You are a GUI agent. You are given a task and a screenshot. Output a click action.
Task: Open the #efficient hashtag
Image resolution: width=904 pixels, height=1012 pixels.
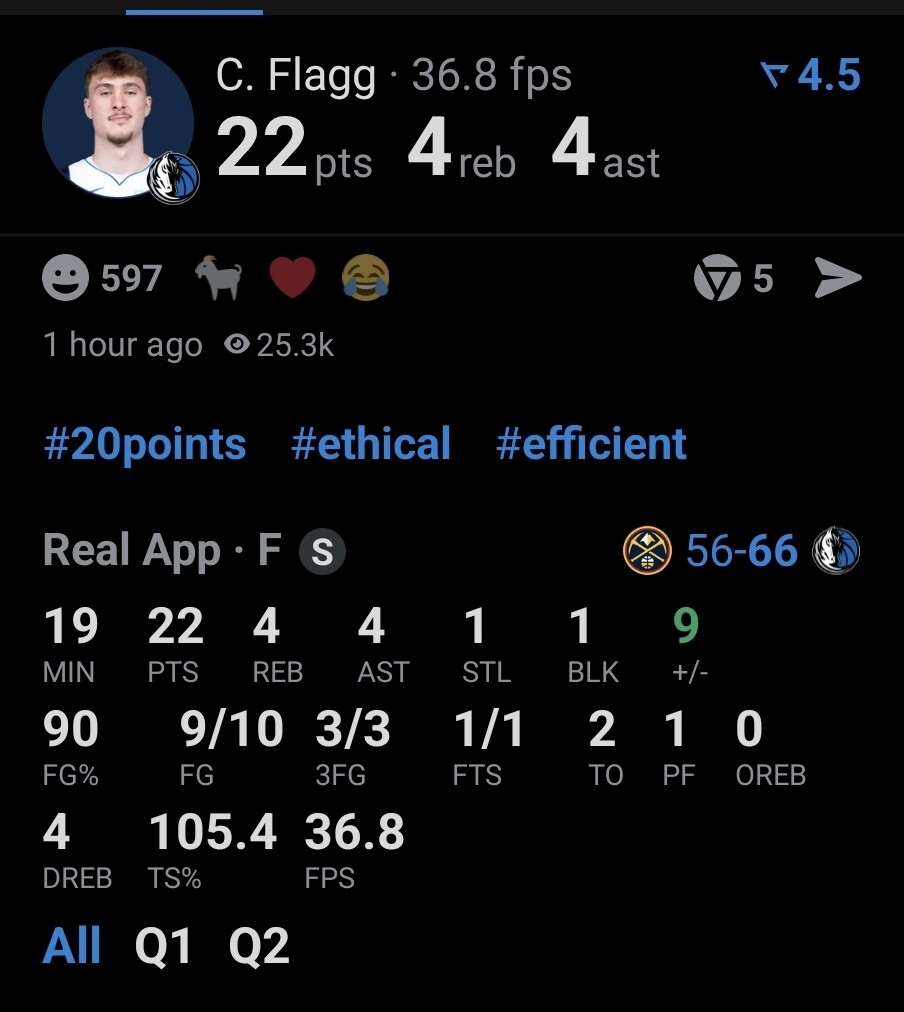(591, 444)
